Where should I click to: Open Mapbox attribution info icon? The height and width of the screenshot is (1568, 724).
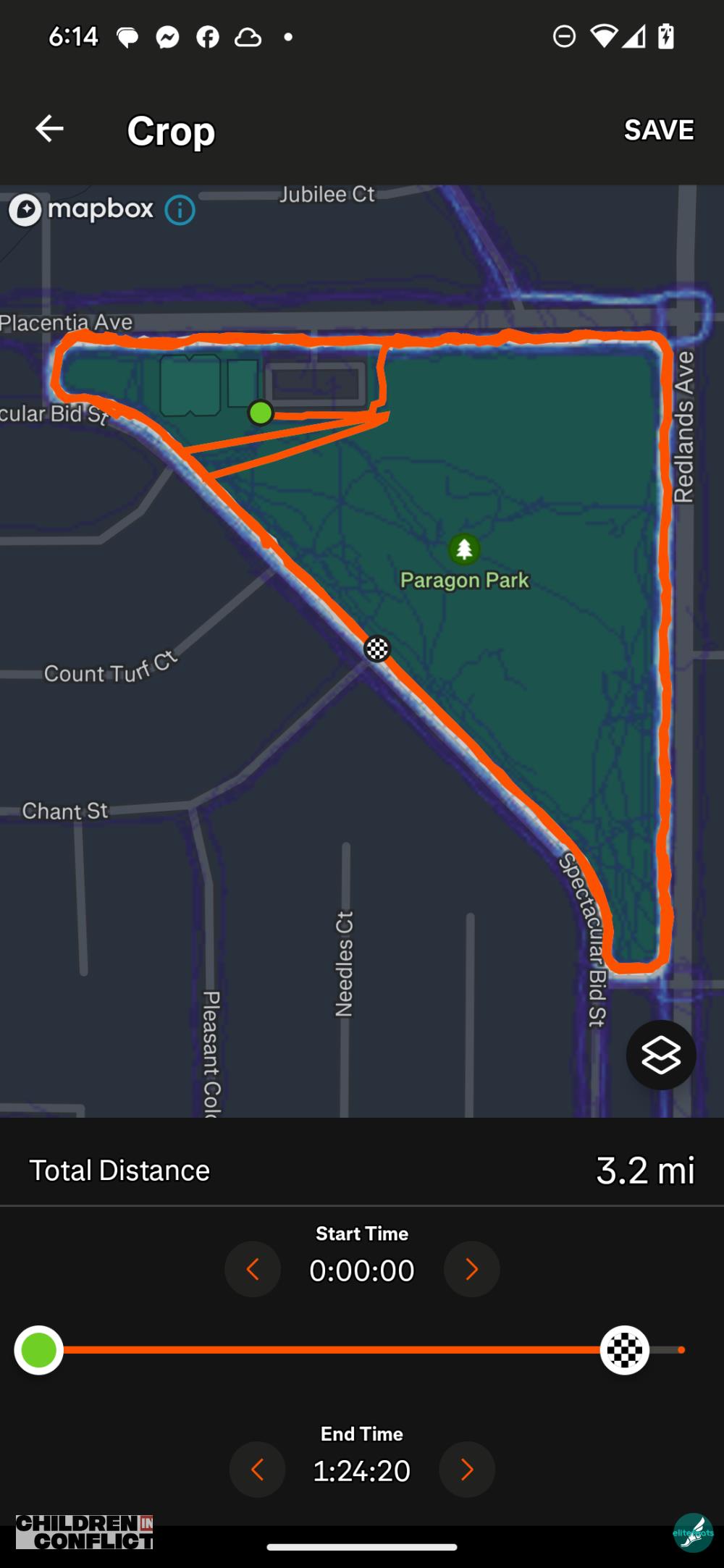click(x=180, y=211)
